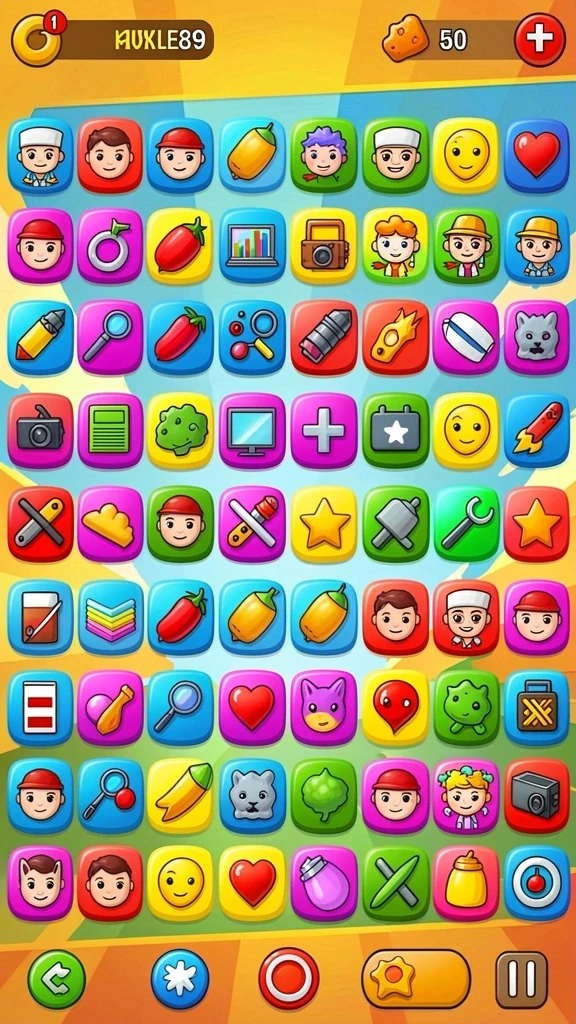Screen dimensions: 576x1024
Task: Select the brown camera tile on yellow
Action: click(324, 246)
